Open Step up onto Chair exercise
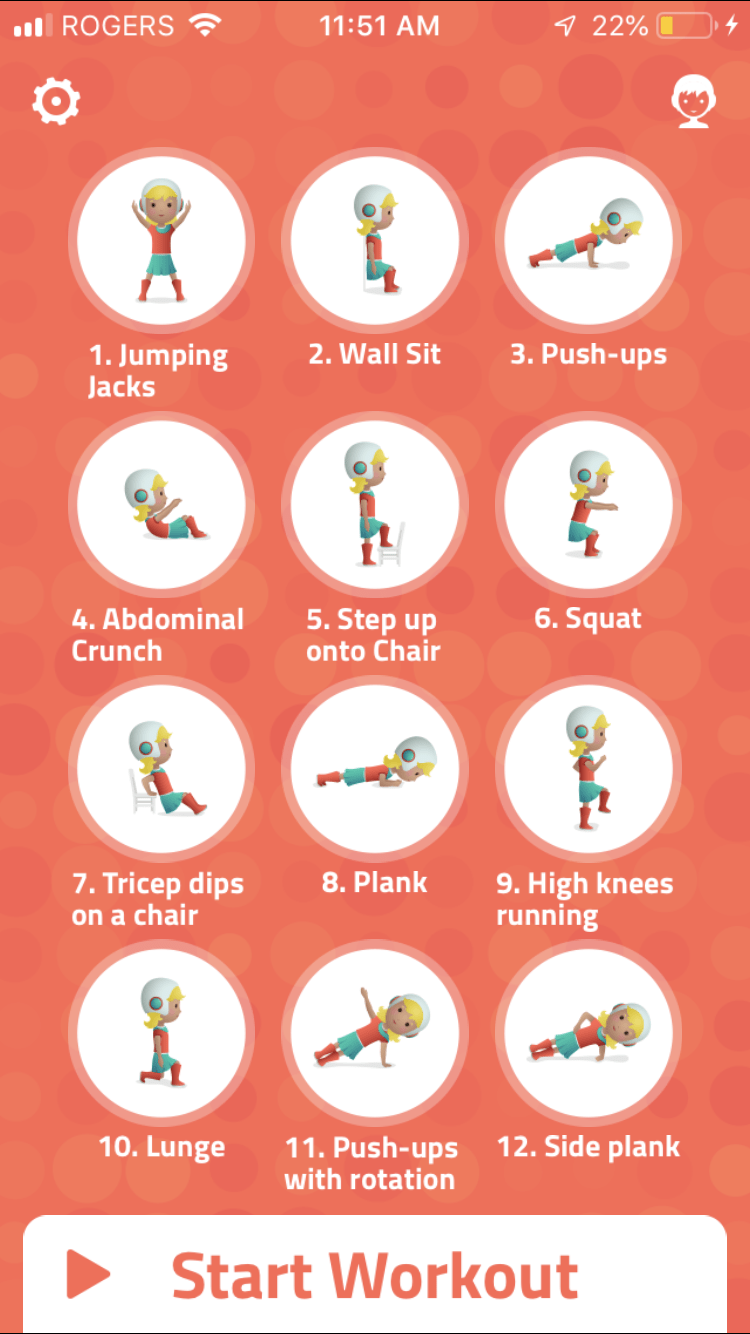750x1334 pixels. pos(375,504)
